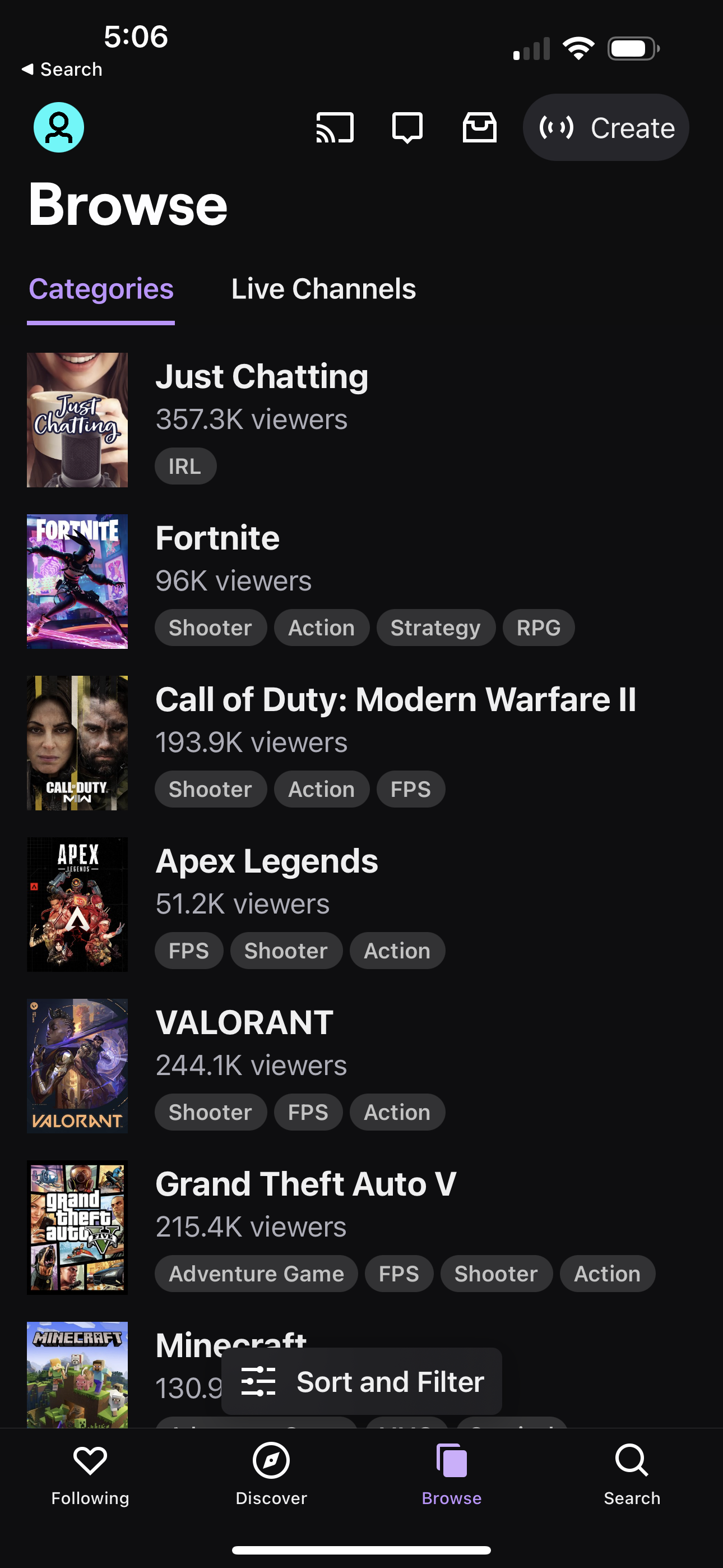Open the FPS tag under Apex Legends

point(189,950)
